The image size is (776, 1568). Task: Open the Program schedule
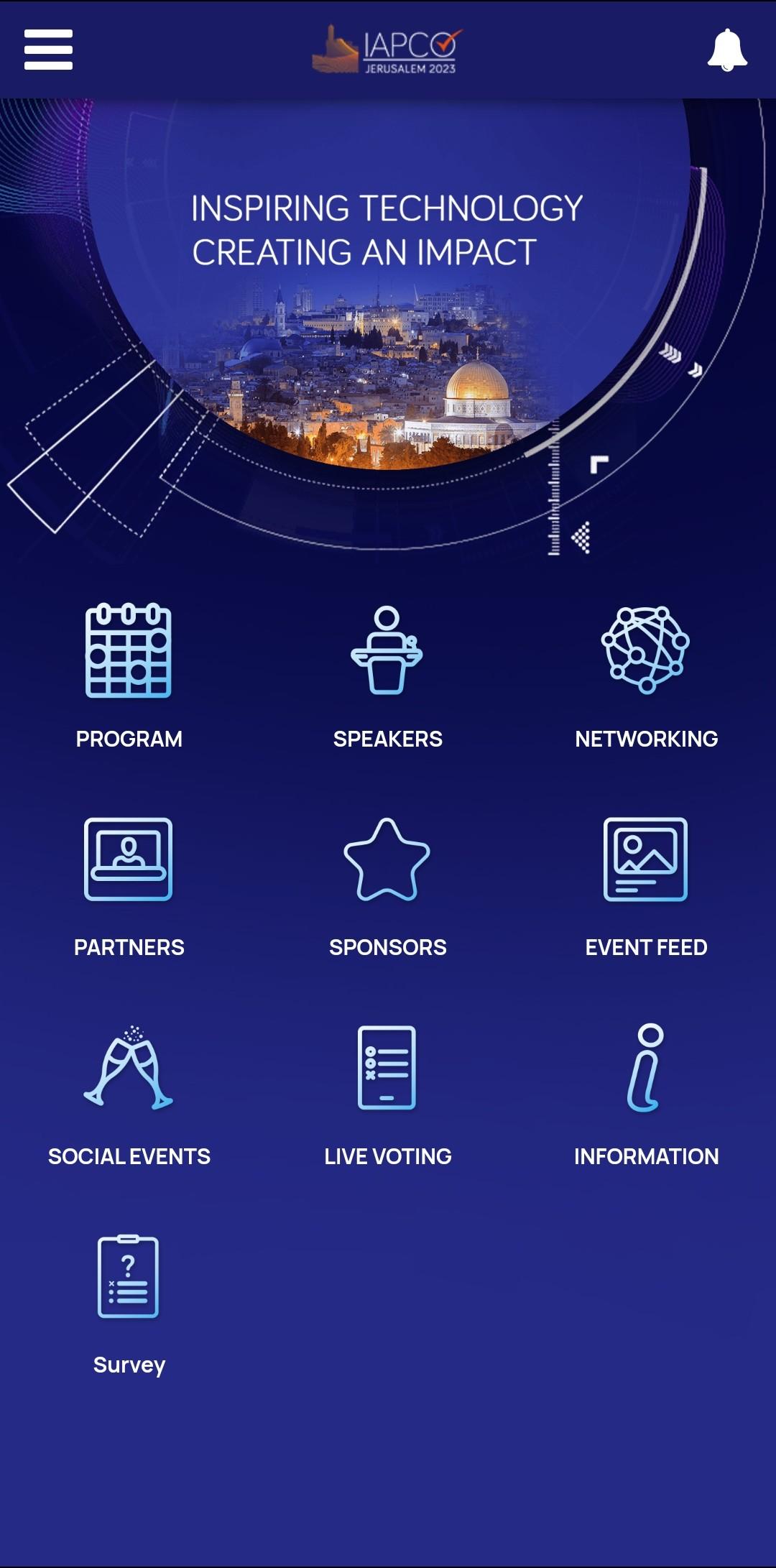point(129,676)
